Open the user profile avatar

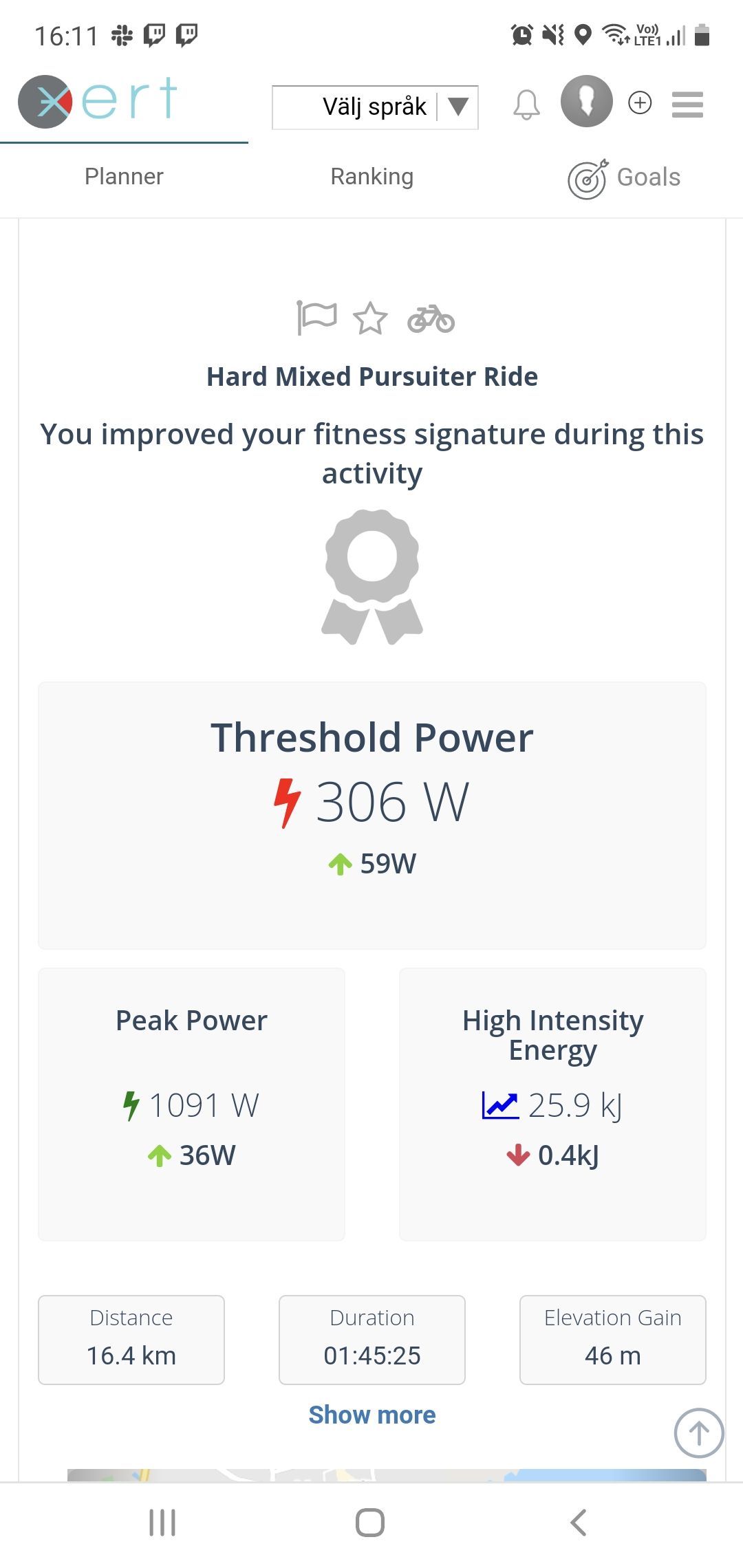(x=586, y=101)
